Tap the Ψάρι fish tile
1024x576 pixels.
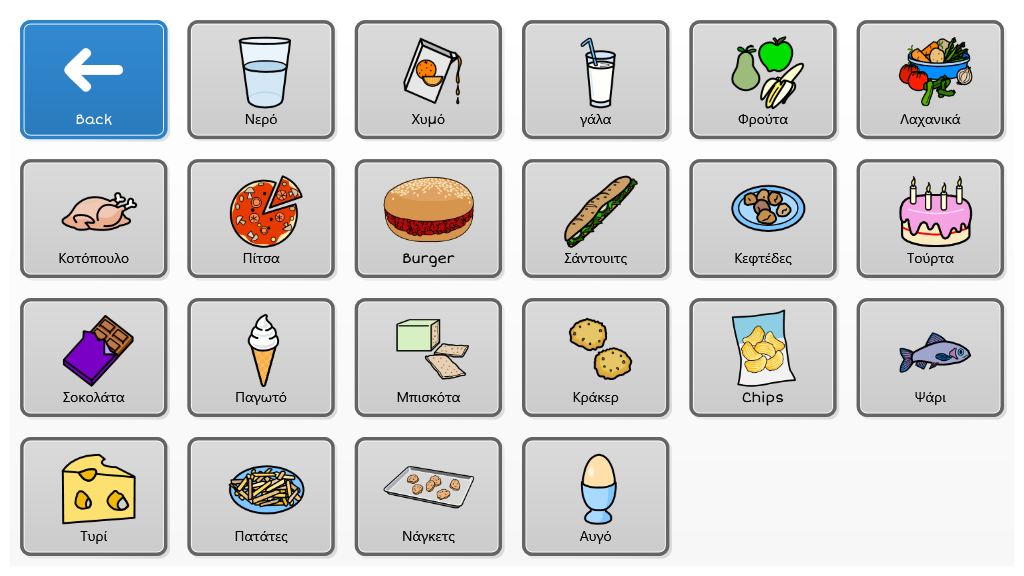pyautogui.click(x=929, y=358)
